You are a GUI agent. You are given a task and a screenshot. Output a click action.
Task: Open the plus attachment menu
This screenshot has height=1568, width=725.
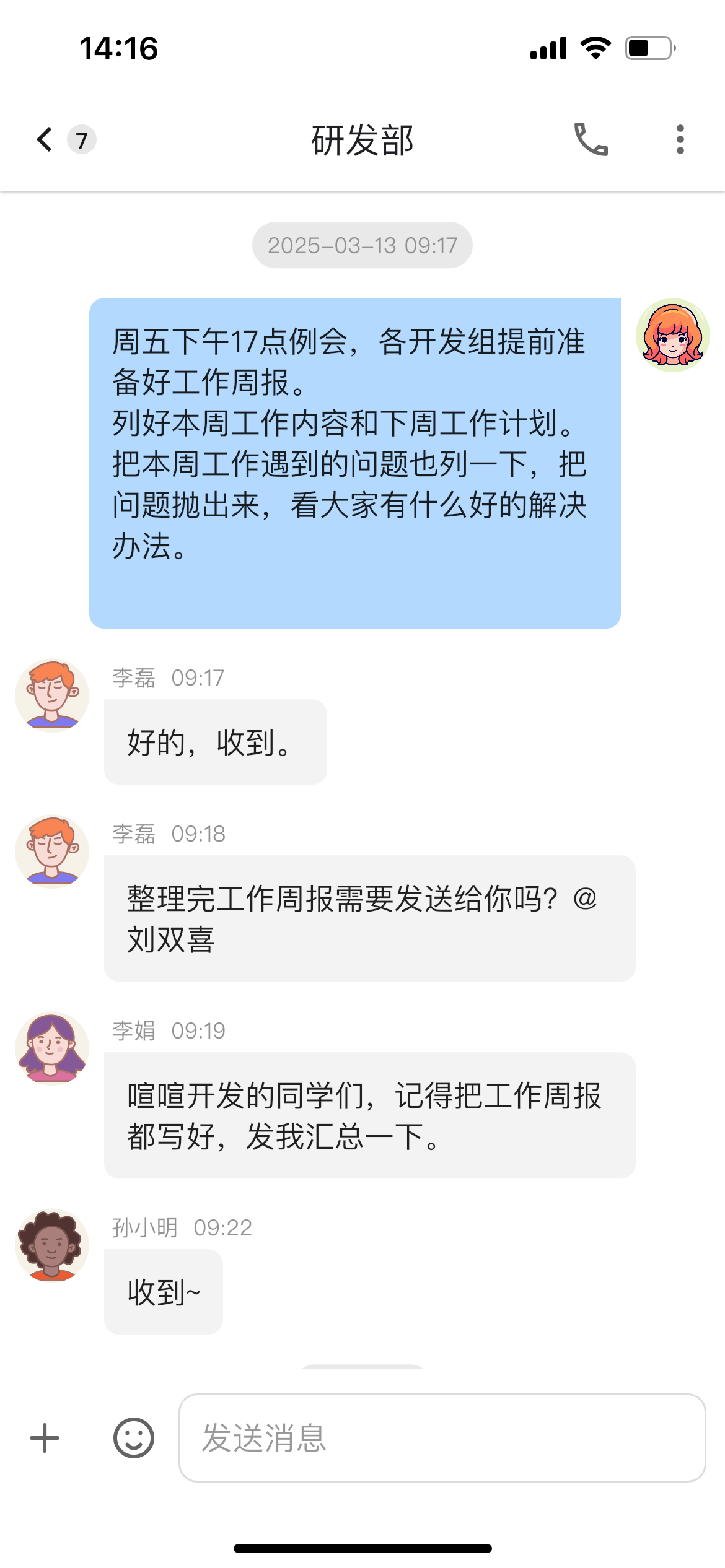pos(45,1437)
